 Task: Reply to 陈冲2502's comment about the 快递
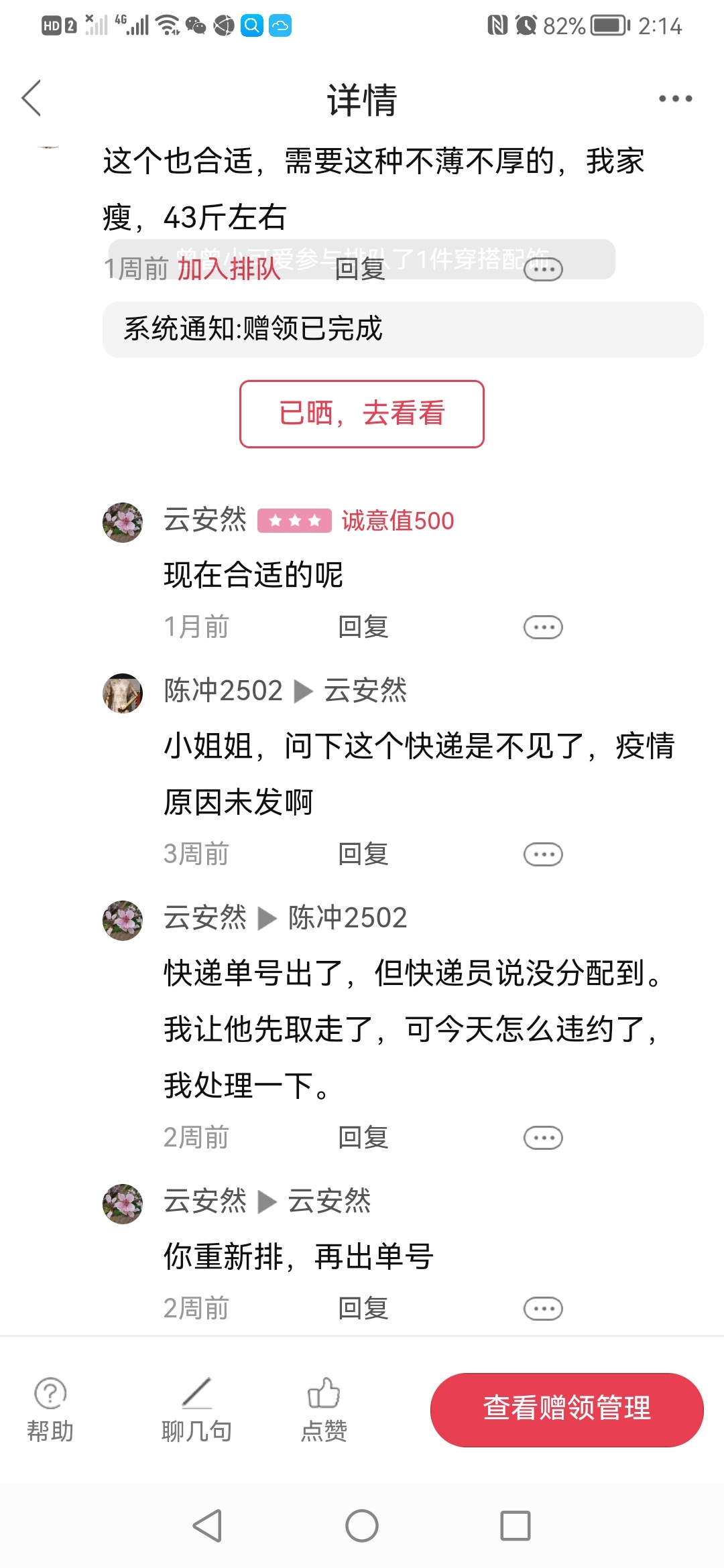pos(363,854)
